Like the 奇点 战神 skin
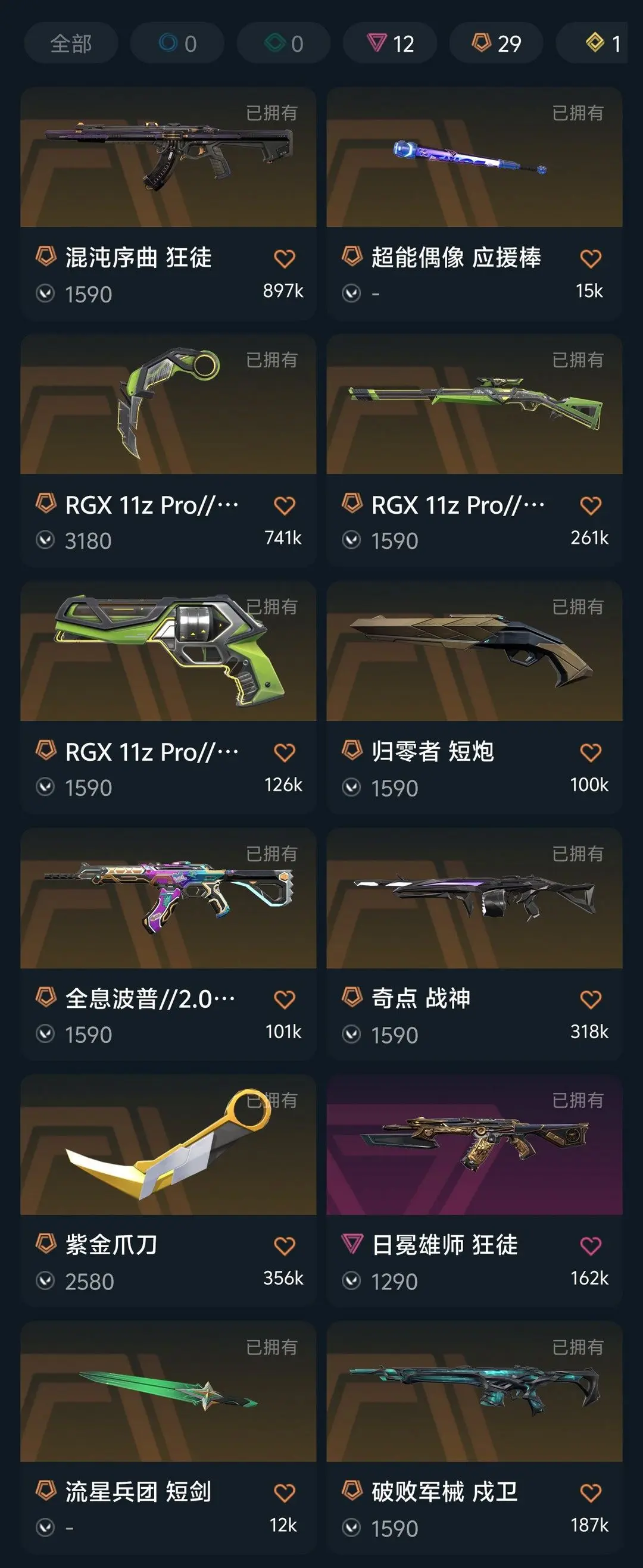Screen dimensions: 643x1568 point(590,999)
